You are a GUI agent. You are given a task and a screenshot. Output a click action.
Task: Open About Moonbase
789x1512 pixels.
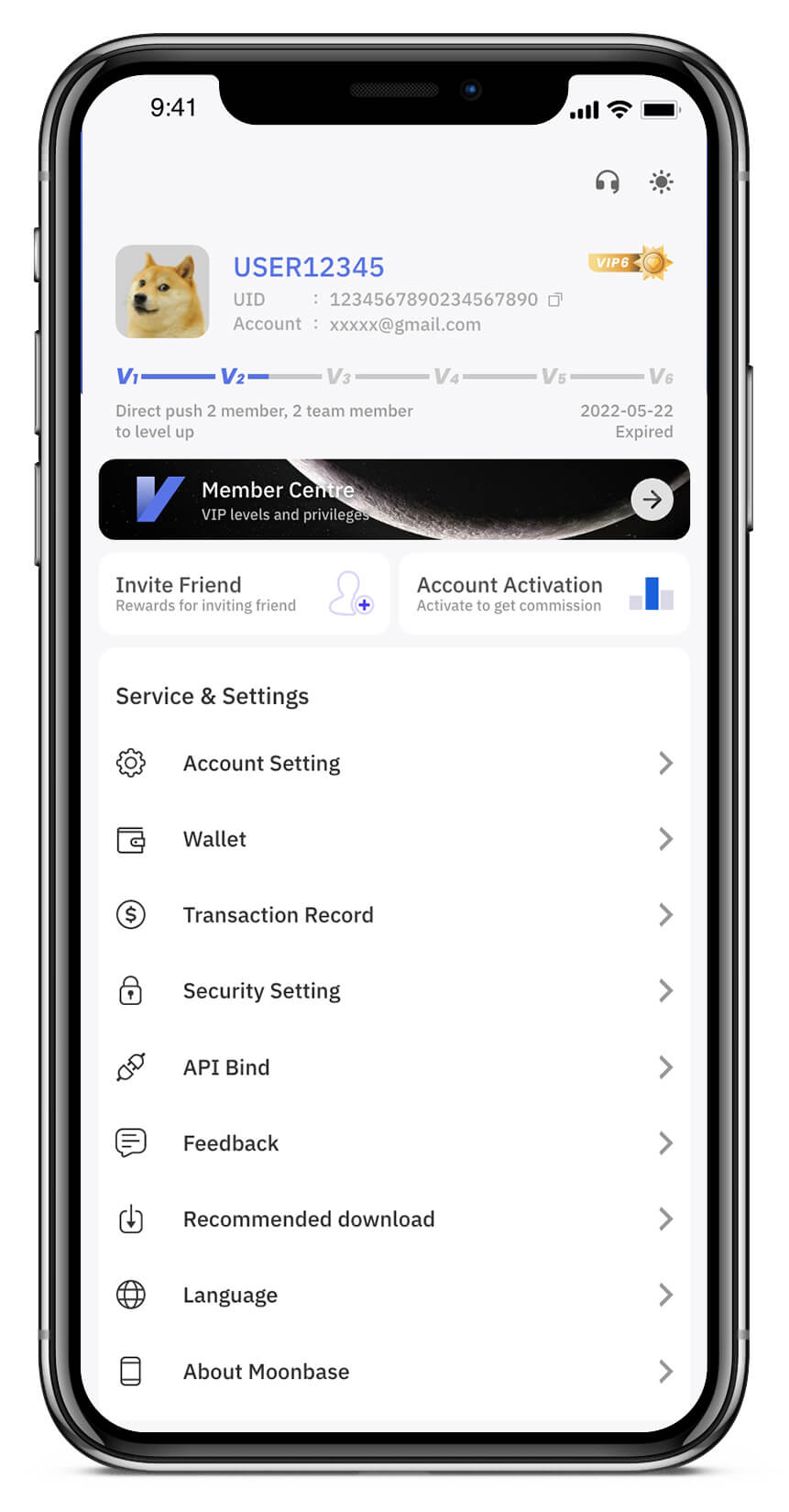394,1372
